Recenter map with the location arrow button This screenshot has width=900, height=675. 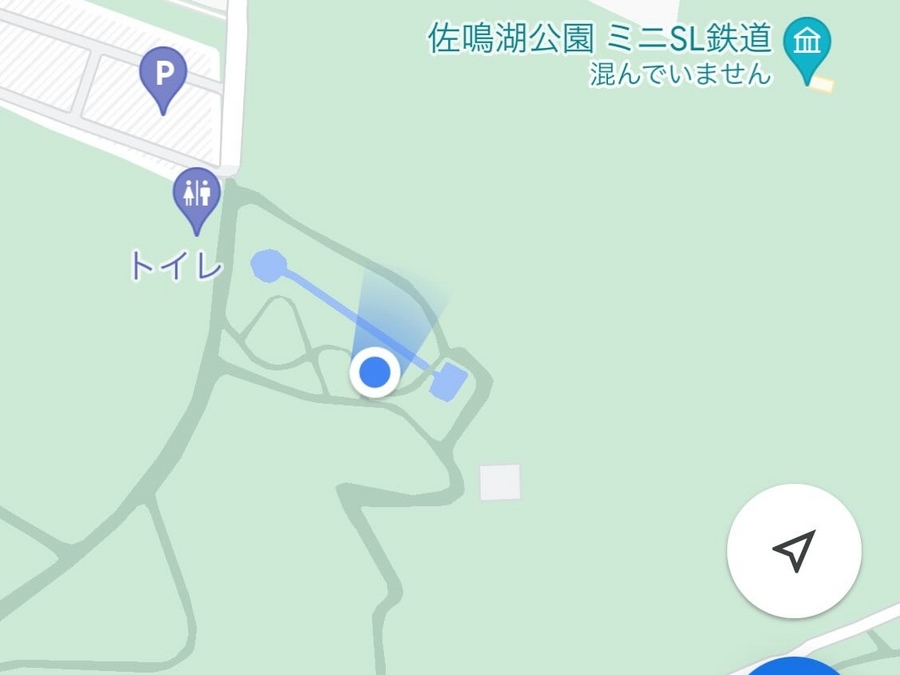[794, 551]
